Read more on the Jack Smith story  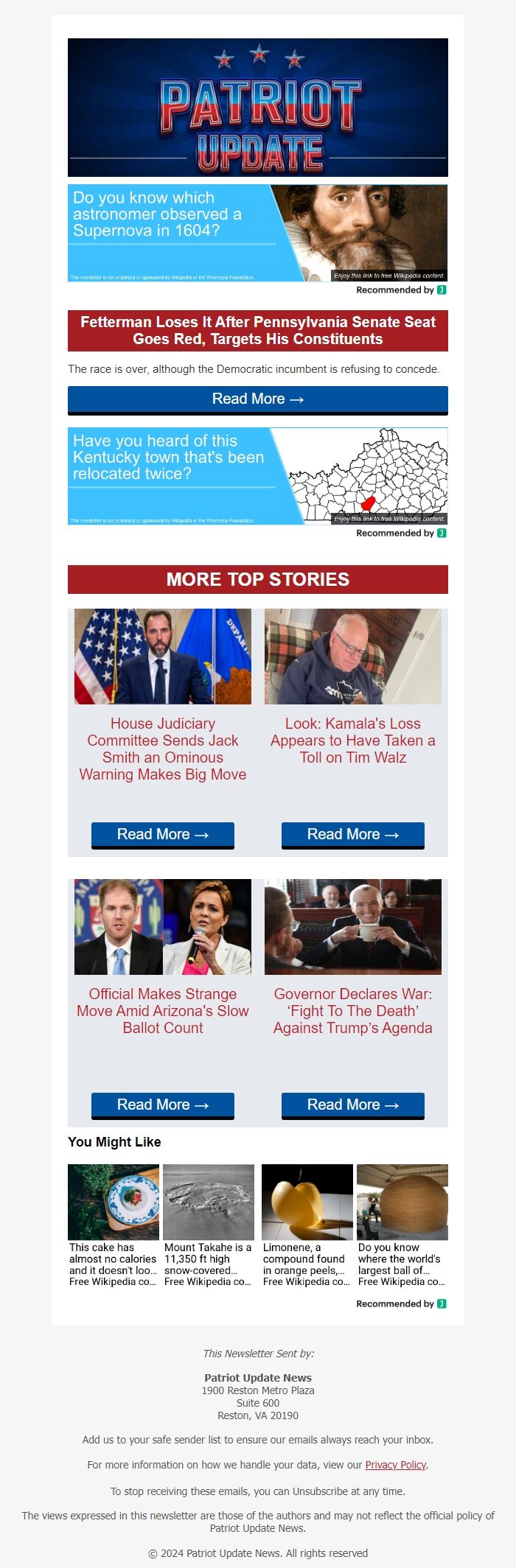coord(163,835)
